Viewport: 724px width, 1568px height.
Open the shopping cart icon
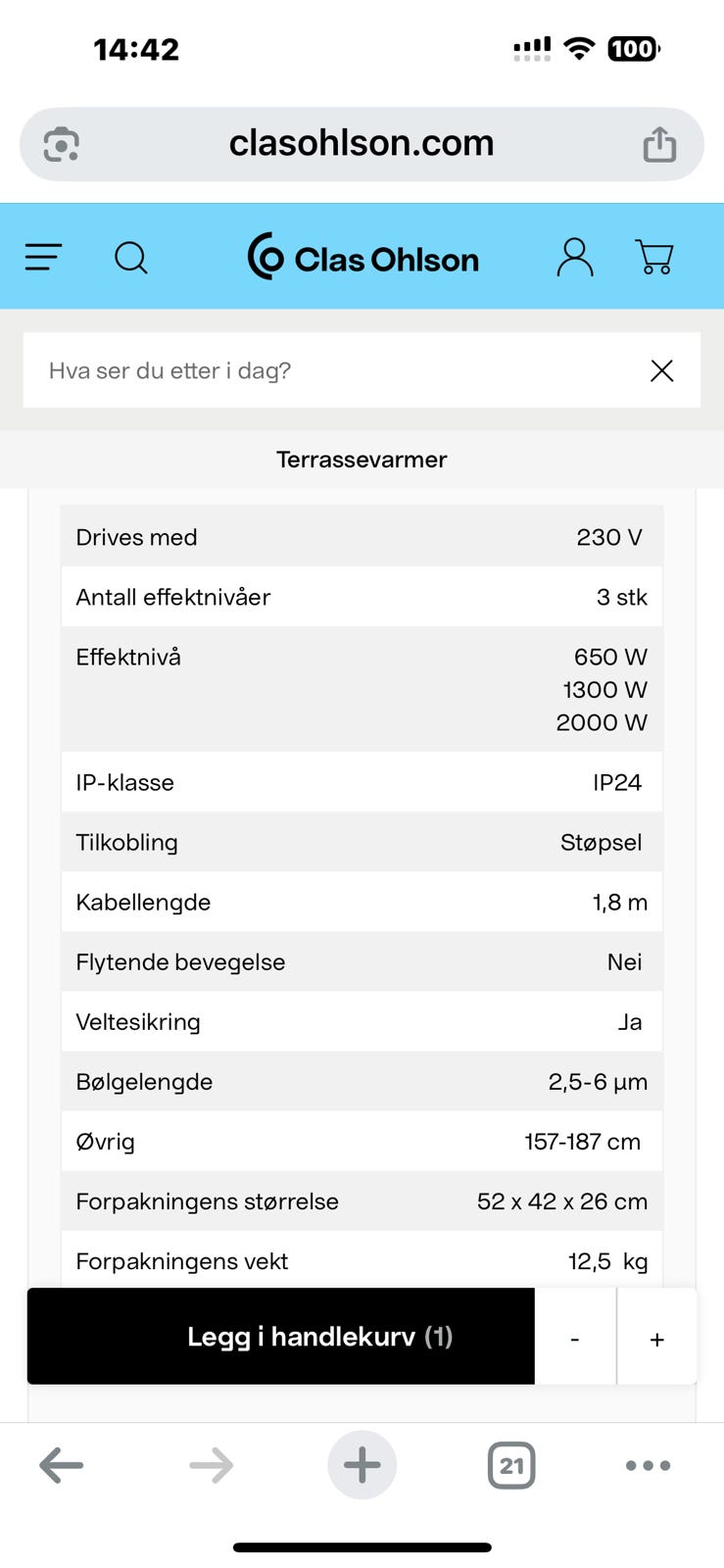click(x=654, y=257)
